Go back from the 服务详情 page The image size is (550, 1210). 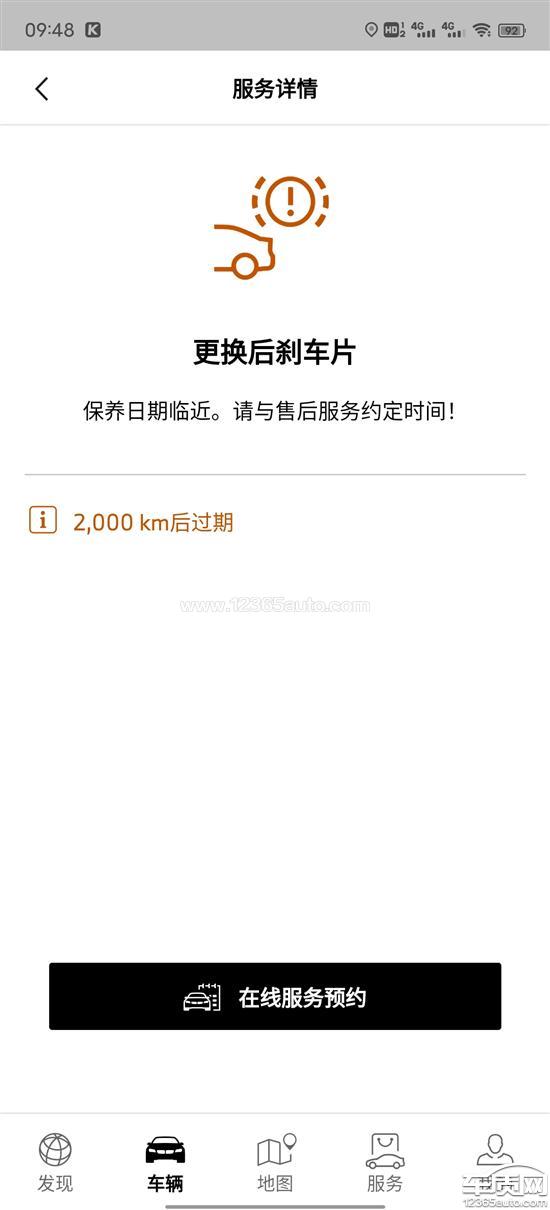pos(41,89)
